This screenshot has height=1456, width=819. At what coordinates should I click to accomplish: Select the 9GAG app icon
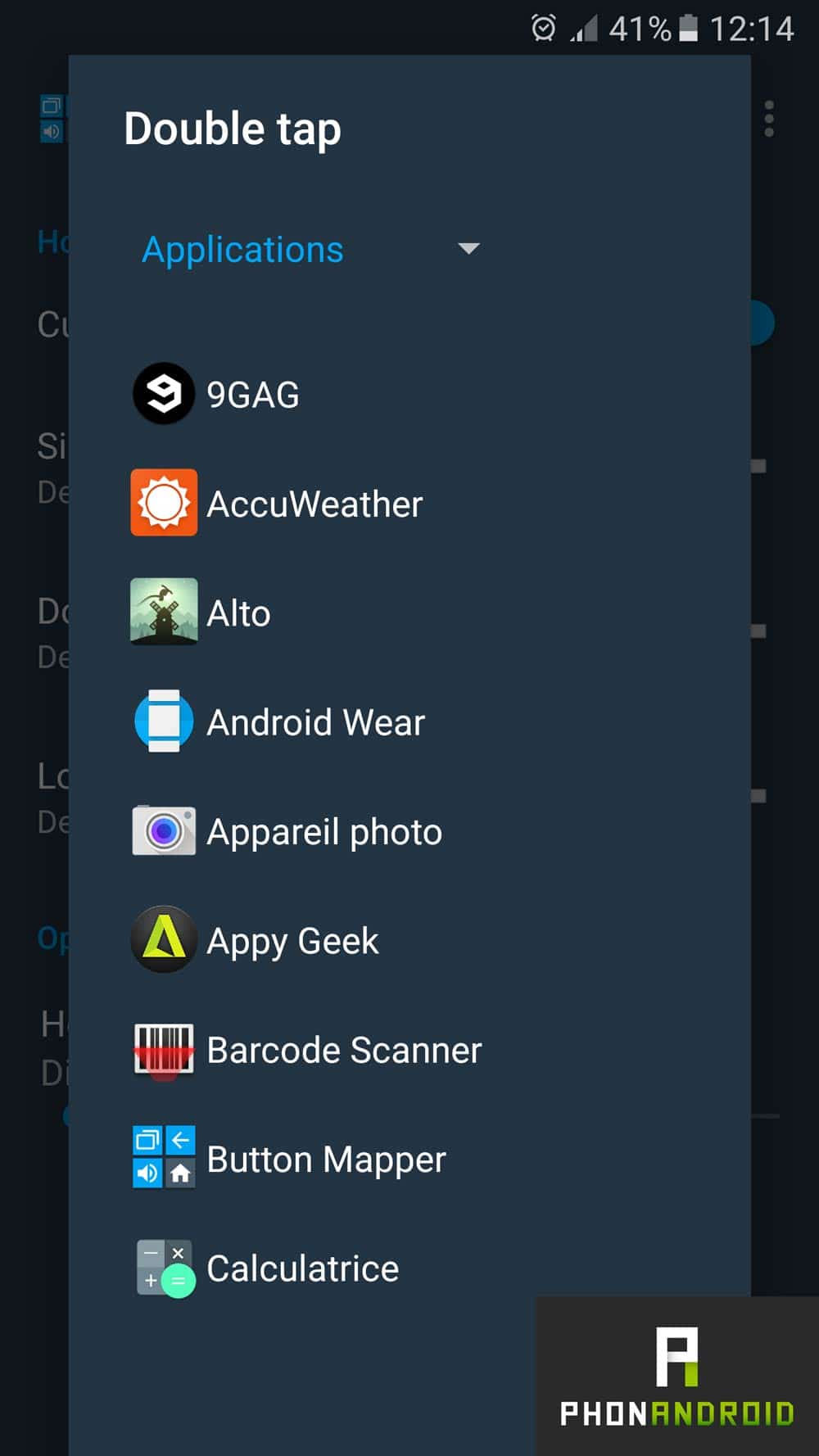click(163, 394)
